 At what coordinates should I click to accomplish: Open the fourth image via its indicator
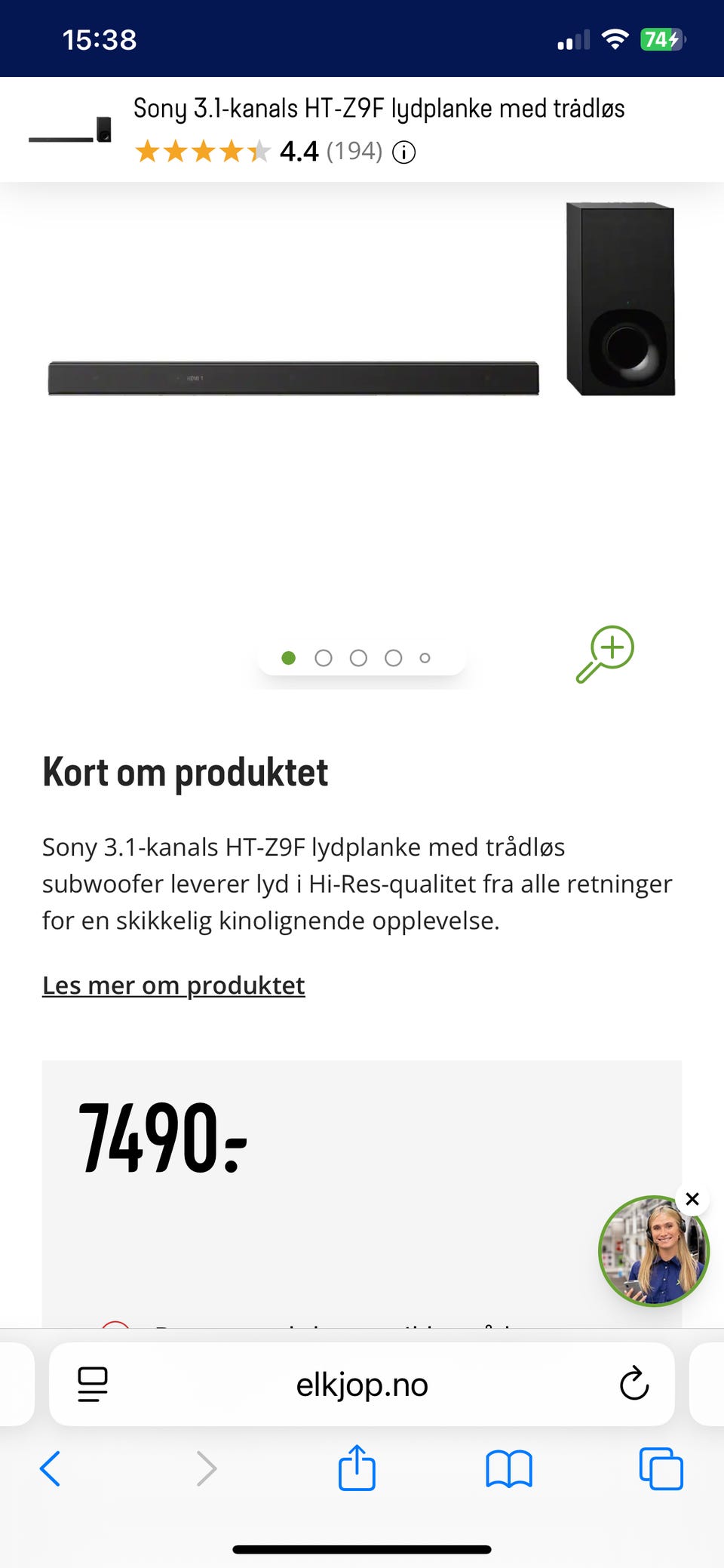392,657
